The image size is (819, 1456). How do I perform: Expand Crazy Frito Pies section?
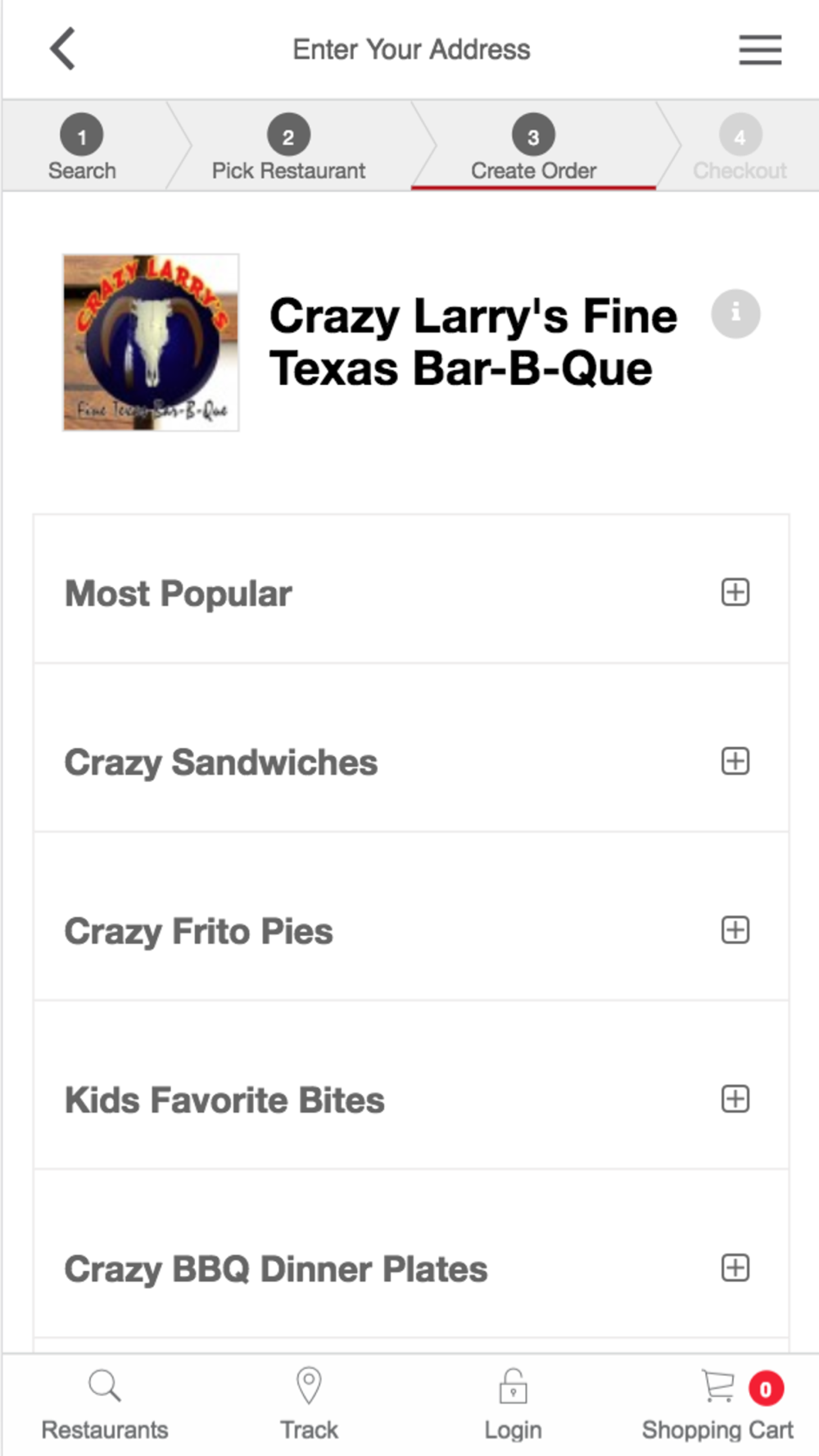[x=735, y=929]
